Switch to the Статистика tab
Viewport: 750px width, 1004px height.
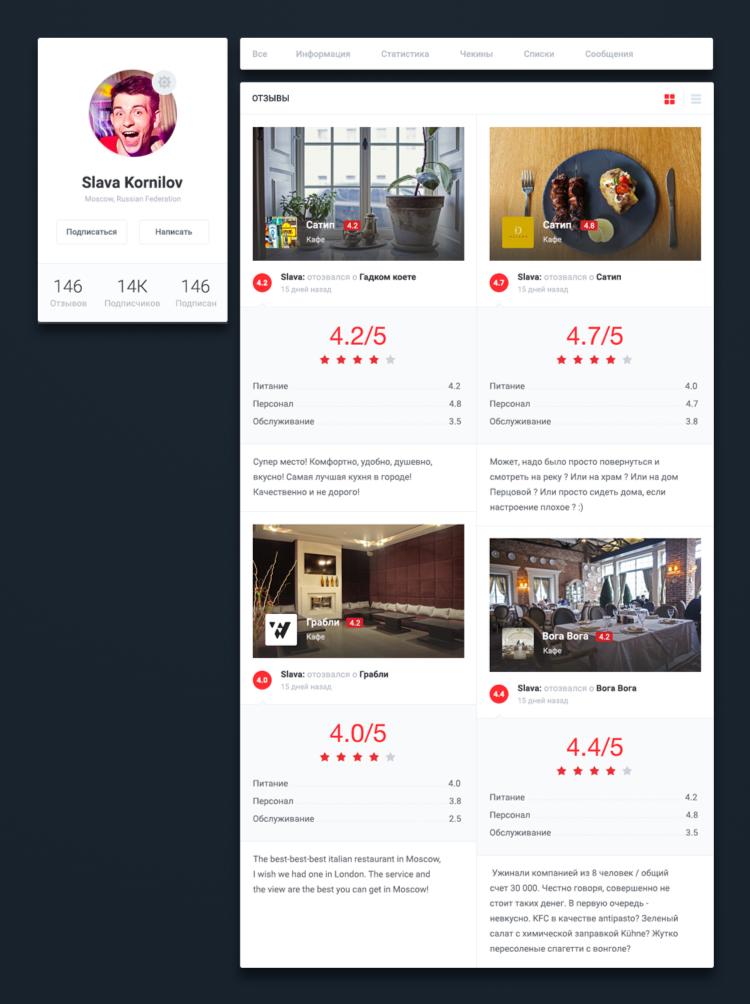click(x=405, y=54)
